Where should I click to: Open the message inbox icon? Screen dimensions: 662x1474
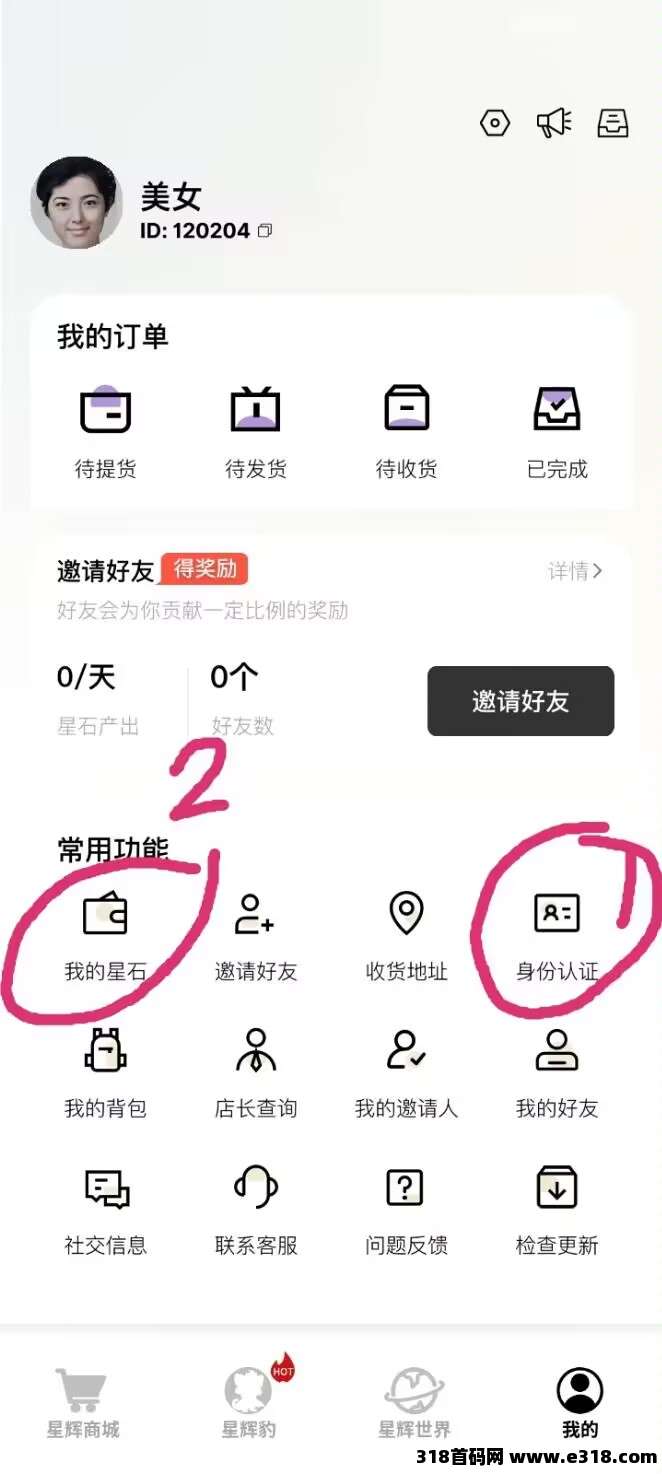(x=613, y=123)
